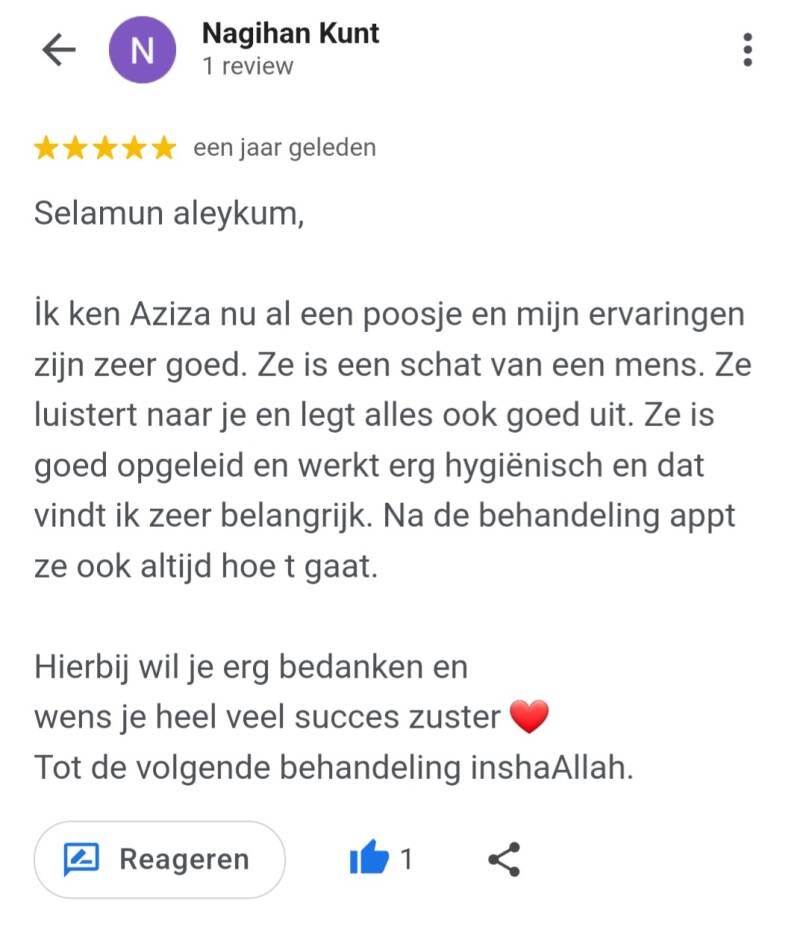This screenshot has width=800, height=938.
Task: Open the three-dot overflow menu
Action: (747, 50)
